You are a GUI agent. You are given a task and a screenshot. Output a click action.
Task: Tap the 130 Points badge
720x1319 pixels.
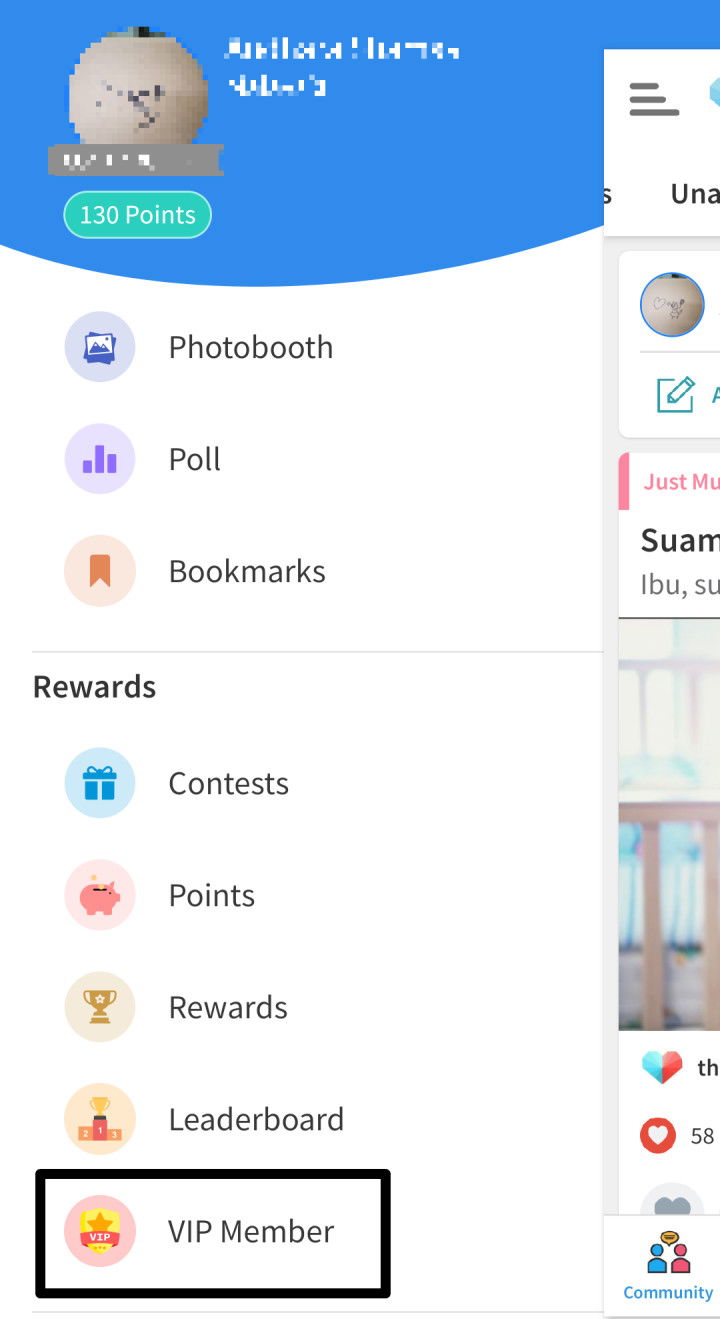tap(138, 215)
